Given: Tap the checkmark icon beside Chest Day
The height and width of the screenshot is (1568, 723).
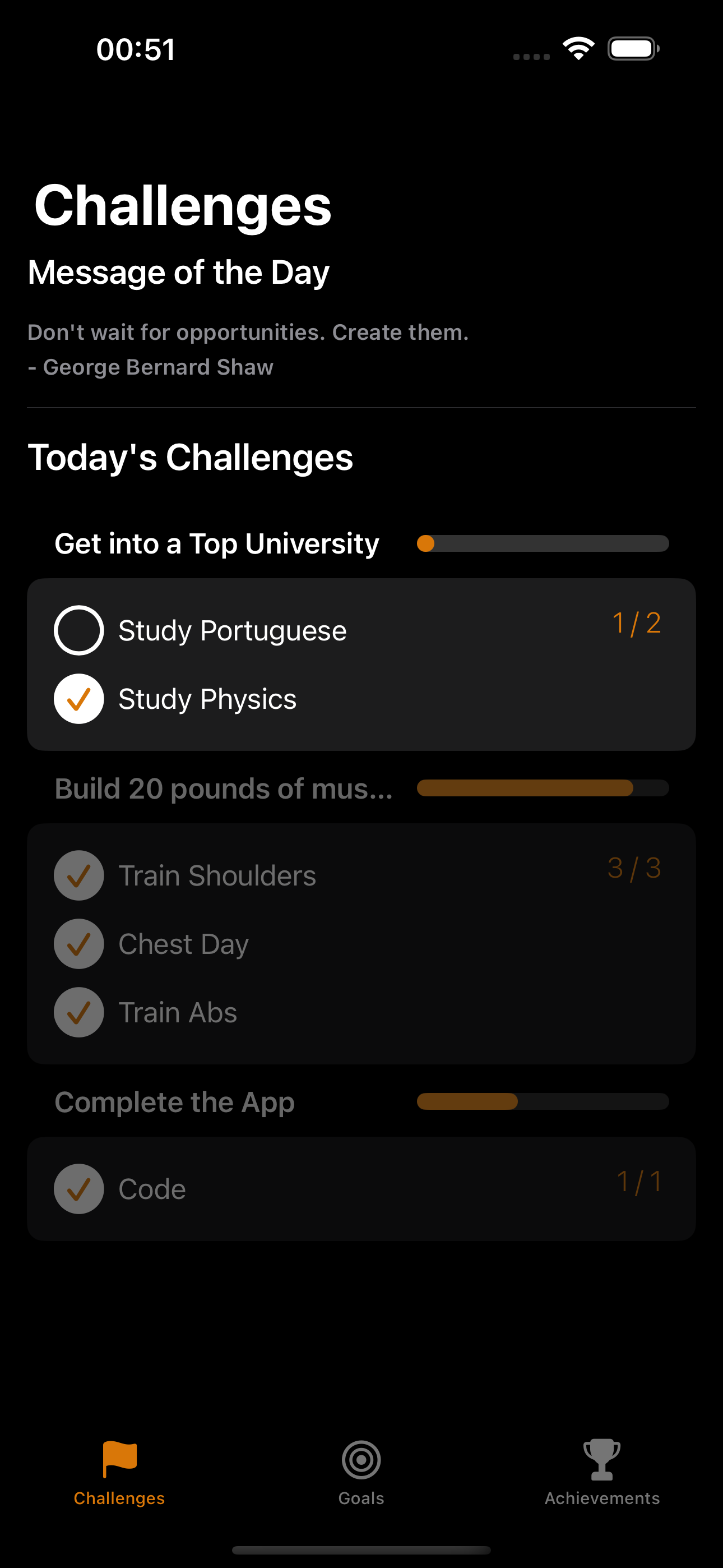Looking at the screenshot, I should point(78,943).
